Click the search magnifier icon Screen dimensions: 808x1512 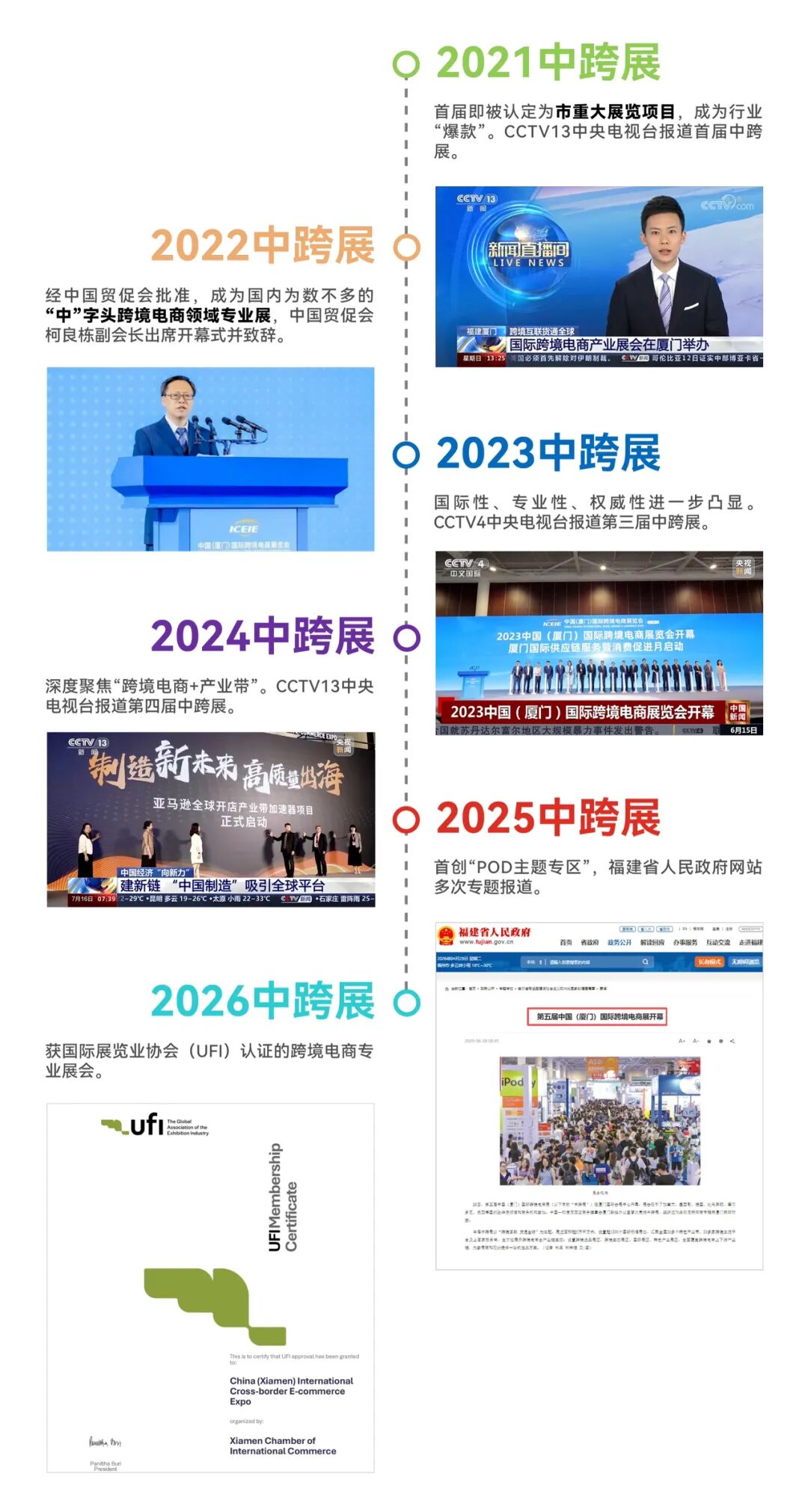point(643,960)
